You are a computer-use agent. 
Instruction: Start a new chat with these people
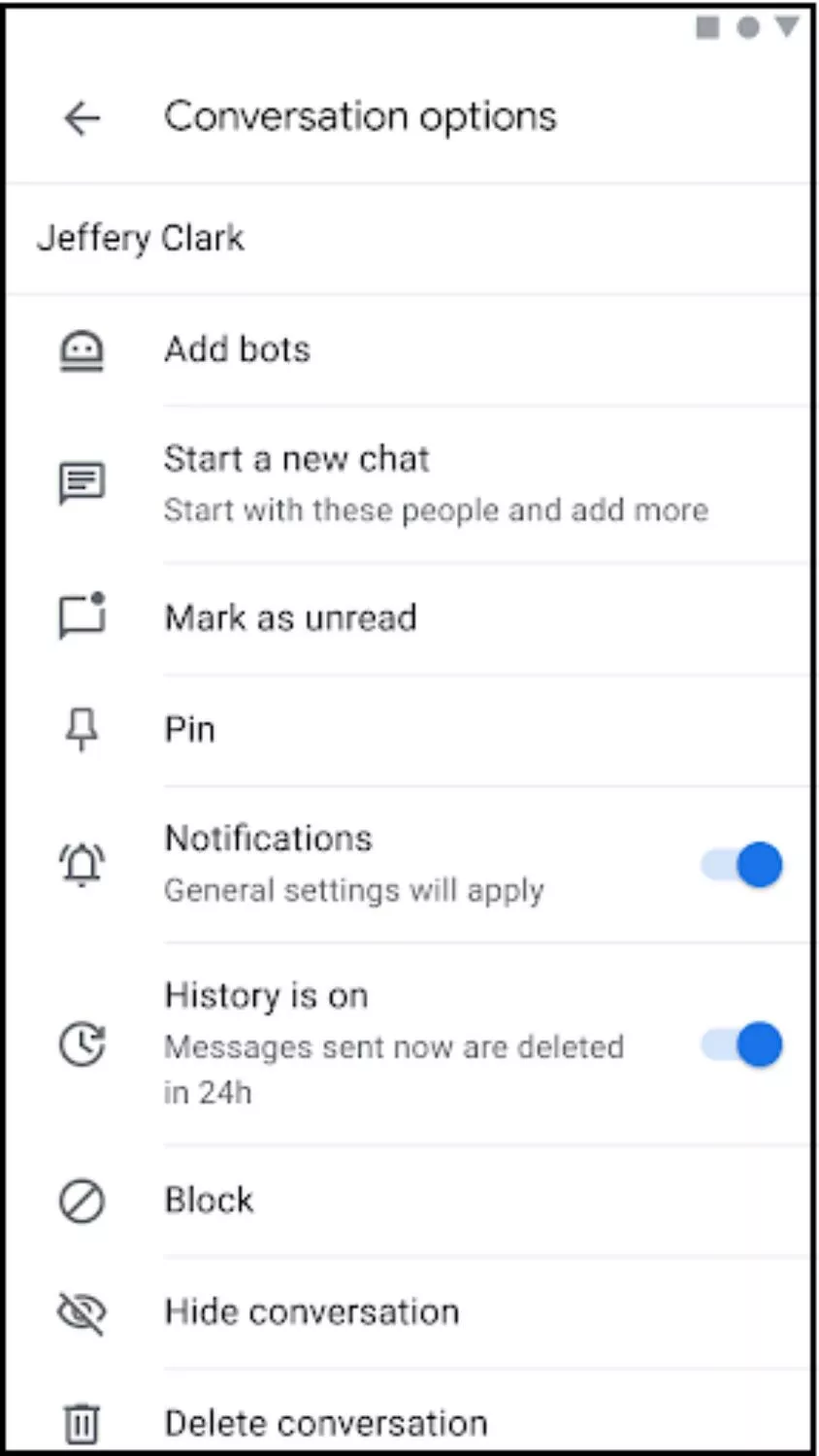(x=296, y=459)
